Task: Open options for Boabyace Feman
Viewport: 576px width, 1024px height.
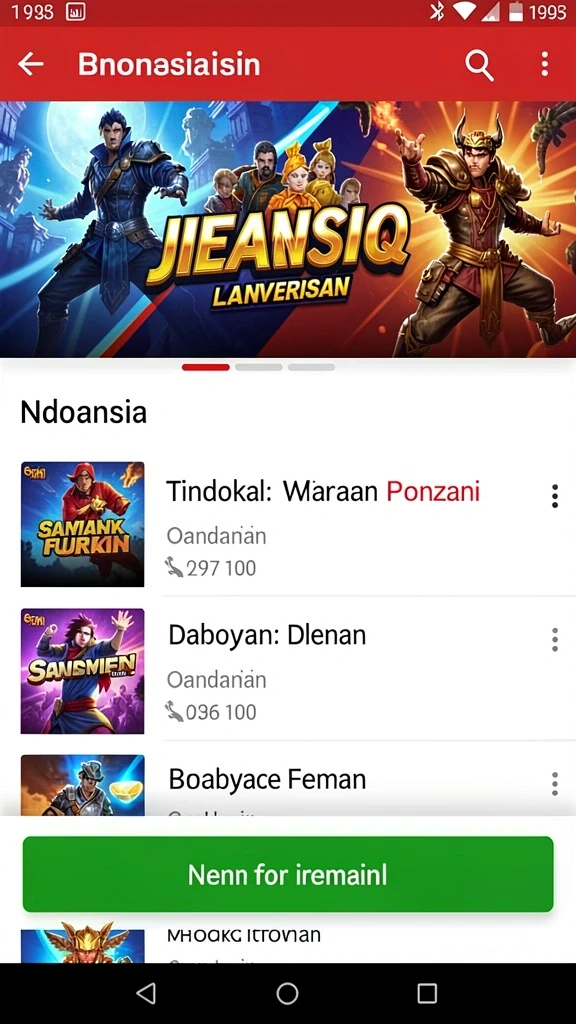Action: (x=554, y=783)
